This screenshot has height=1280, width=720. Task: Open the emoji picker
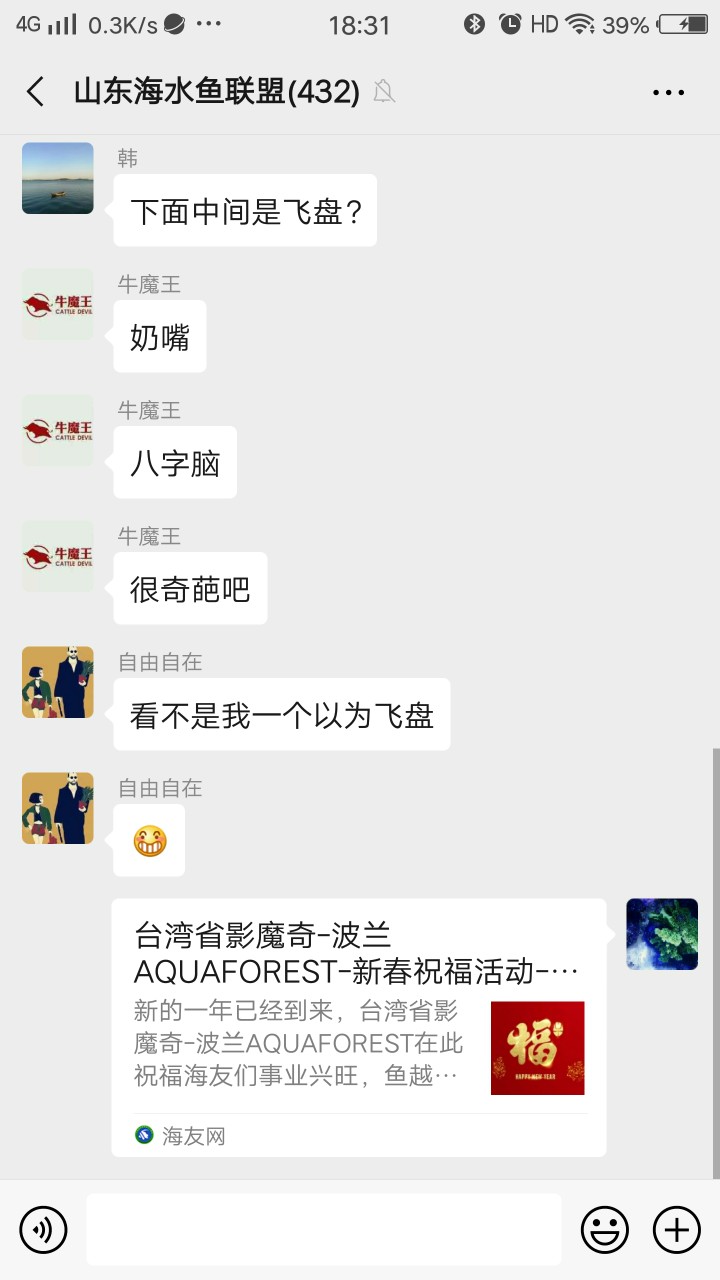[x=605, y=1229]
